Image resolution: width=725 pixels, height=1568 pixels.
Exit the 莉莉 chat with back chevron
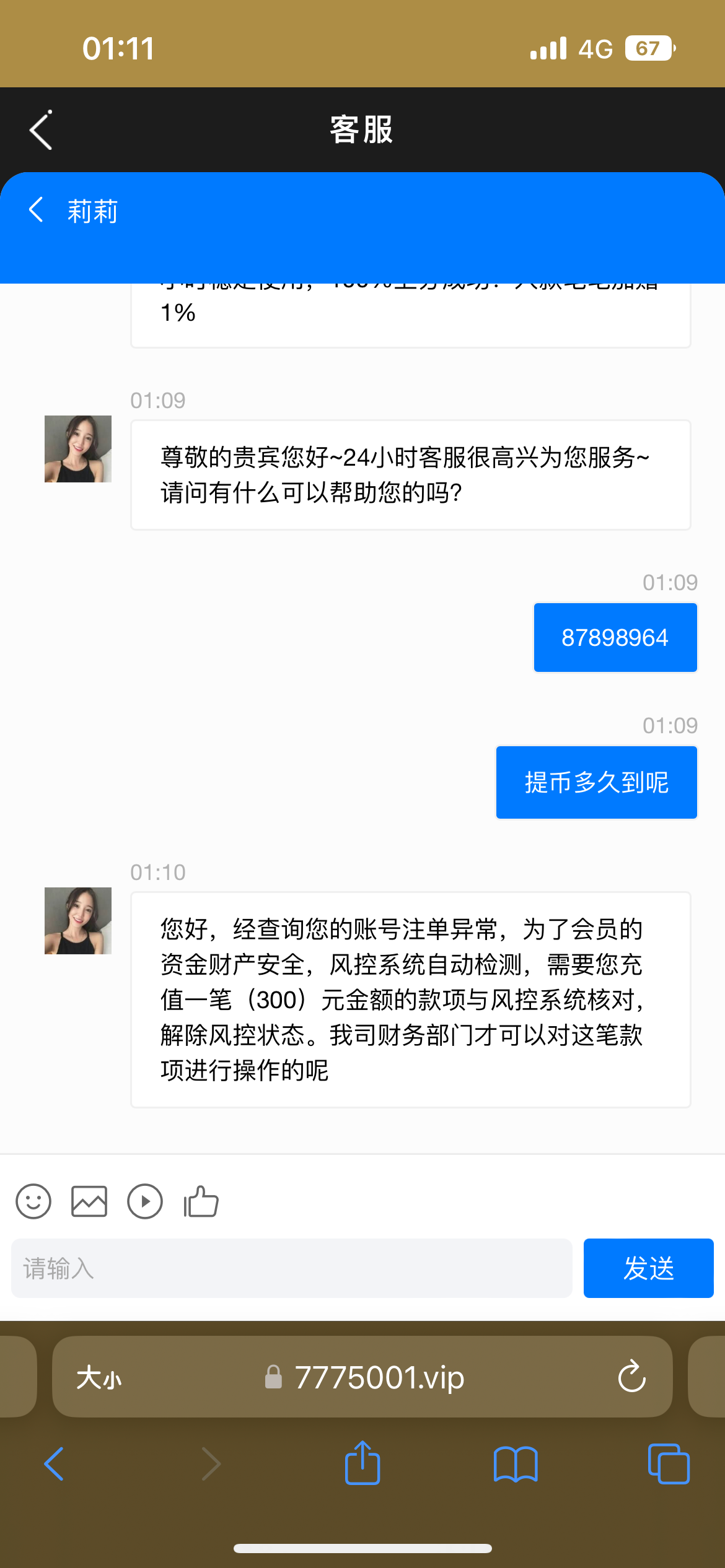coord(35,210)
